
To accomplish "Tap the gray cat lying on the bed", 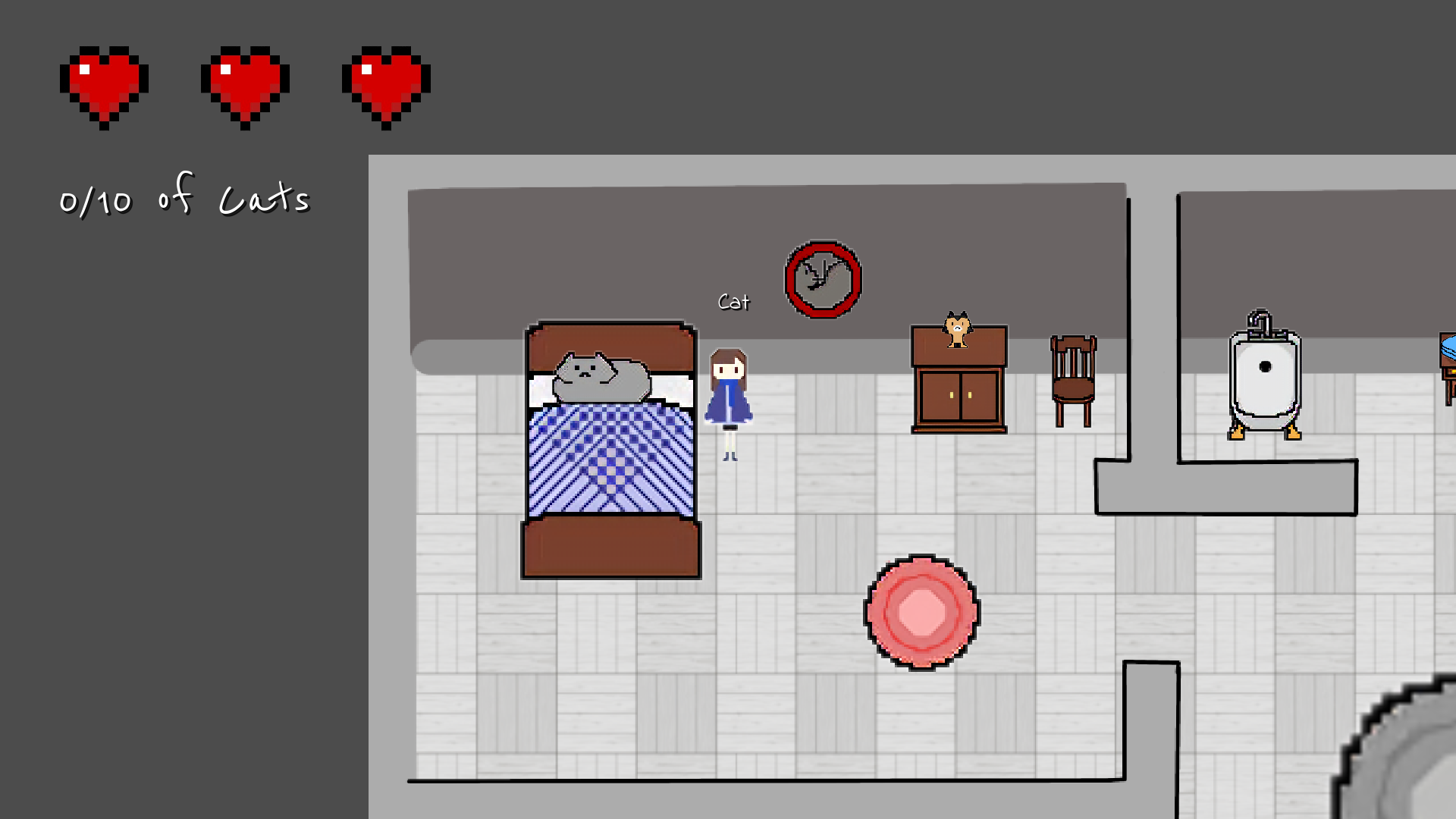I will coord(601,377).
